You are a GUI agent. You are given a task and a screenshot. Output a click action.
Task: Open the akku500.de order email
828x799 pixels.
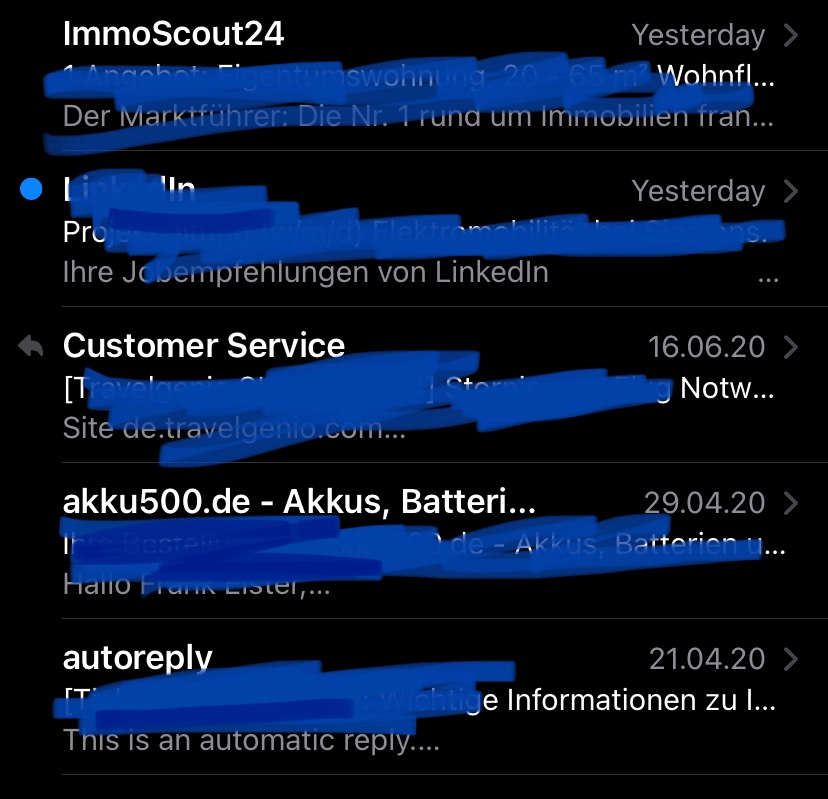click(x=400, y=542)
